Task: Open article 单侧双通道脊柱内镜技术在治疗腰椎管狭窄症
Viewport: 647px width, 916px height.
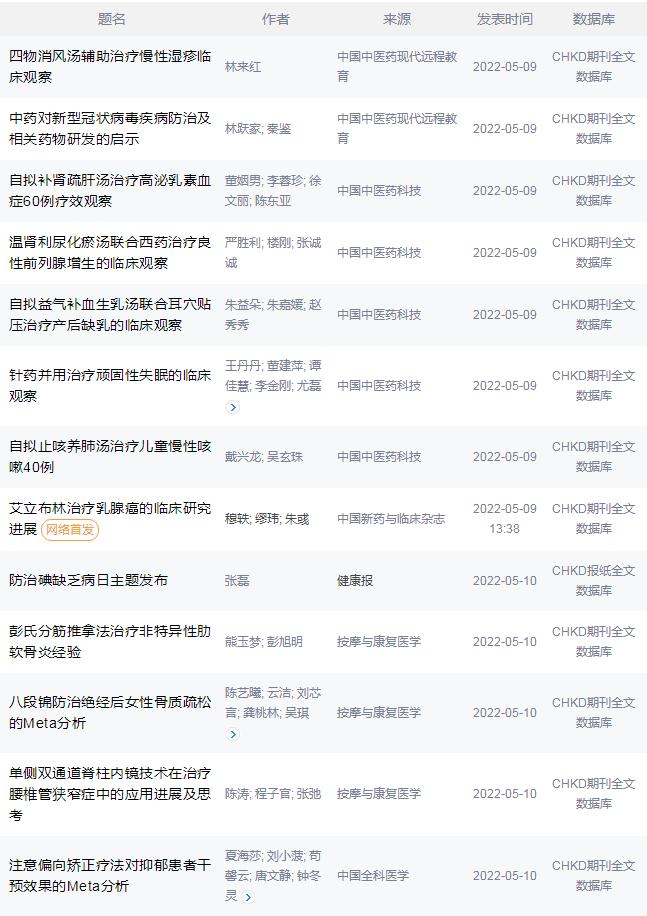Action: 110,793
